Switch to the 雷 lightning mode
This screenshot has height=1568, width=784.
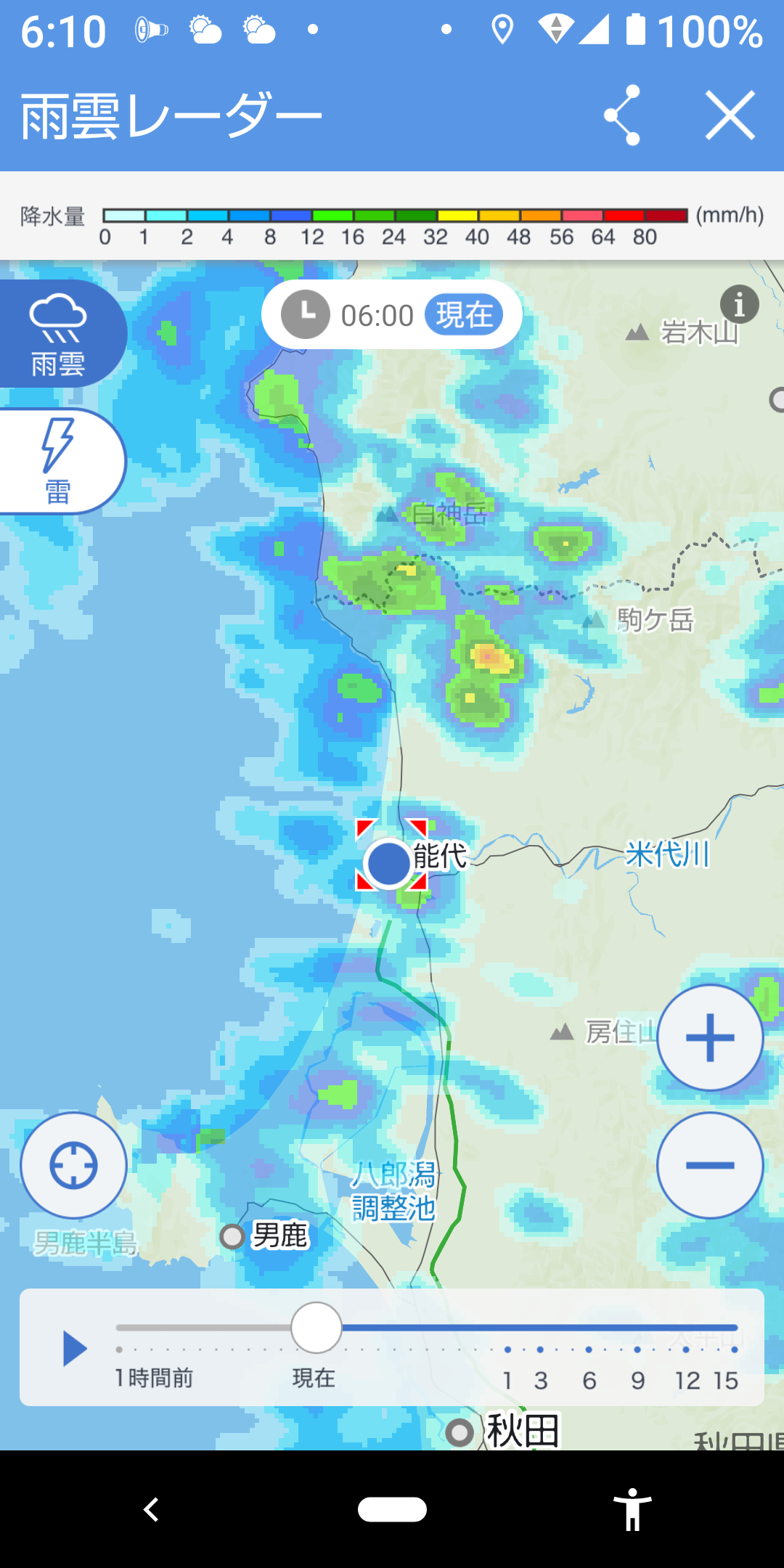point(58,460)
